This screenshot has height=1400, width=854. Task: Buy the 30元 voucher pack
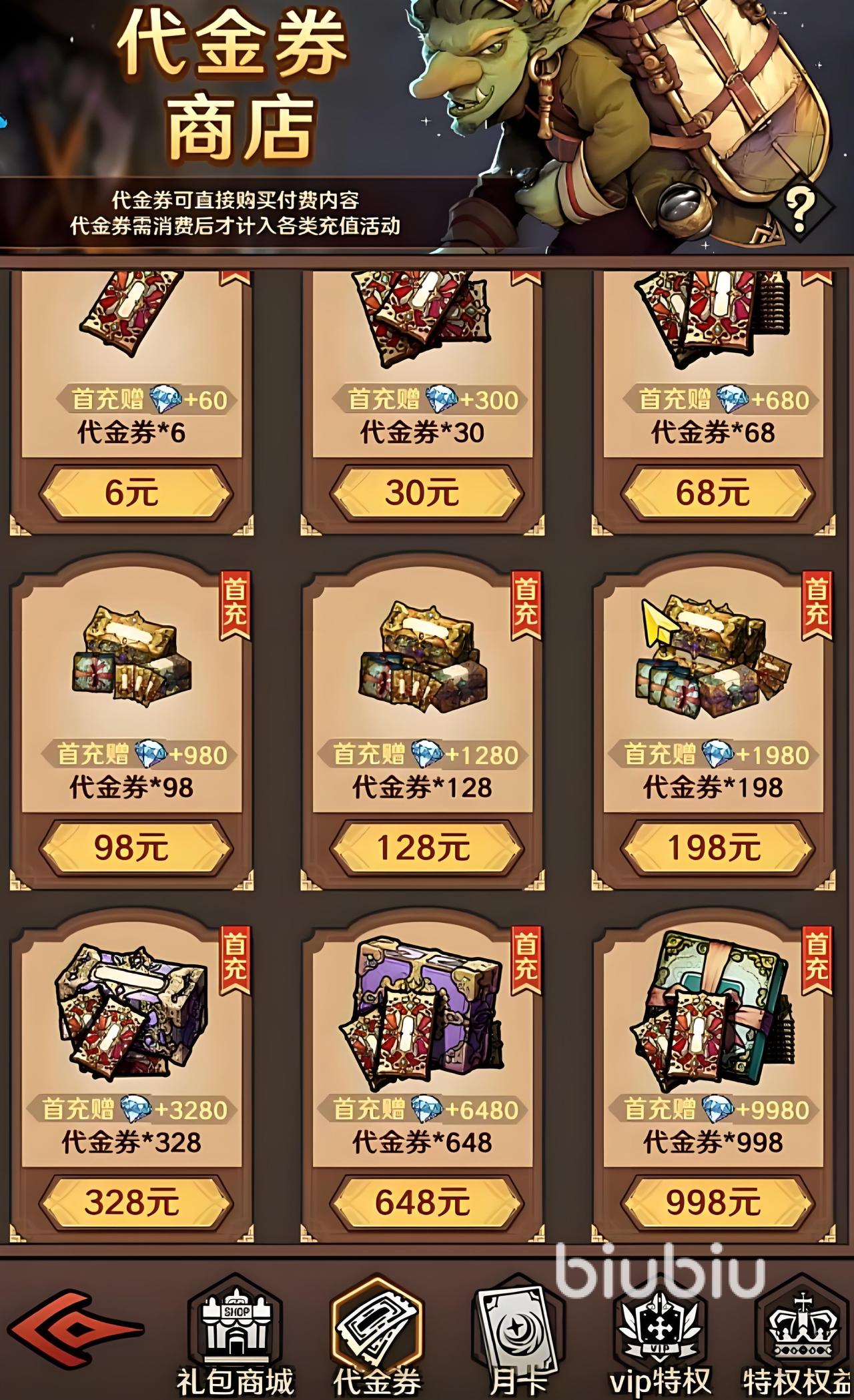tap(422, 493)
